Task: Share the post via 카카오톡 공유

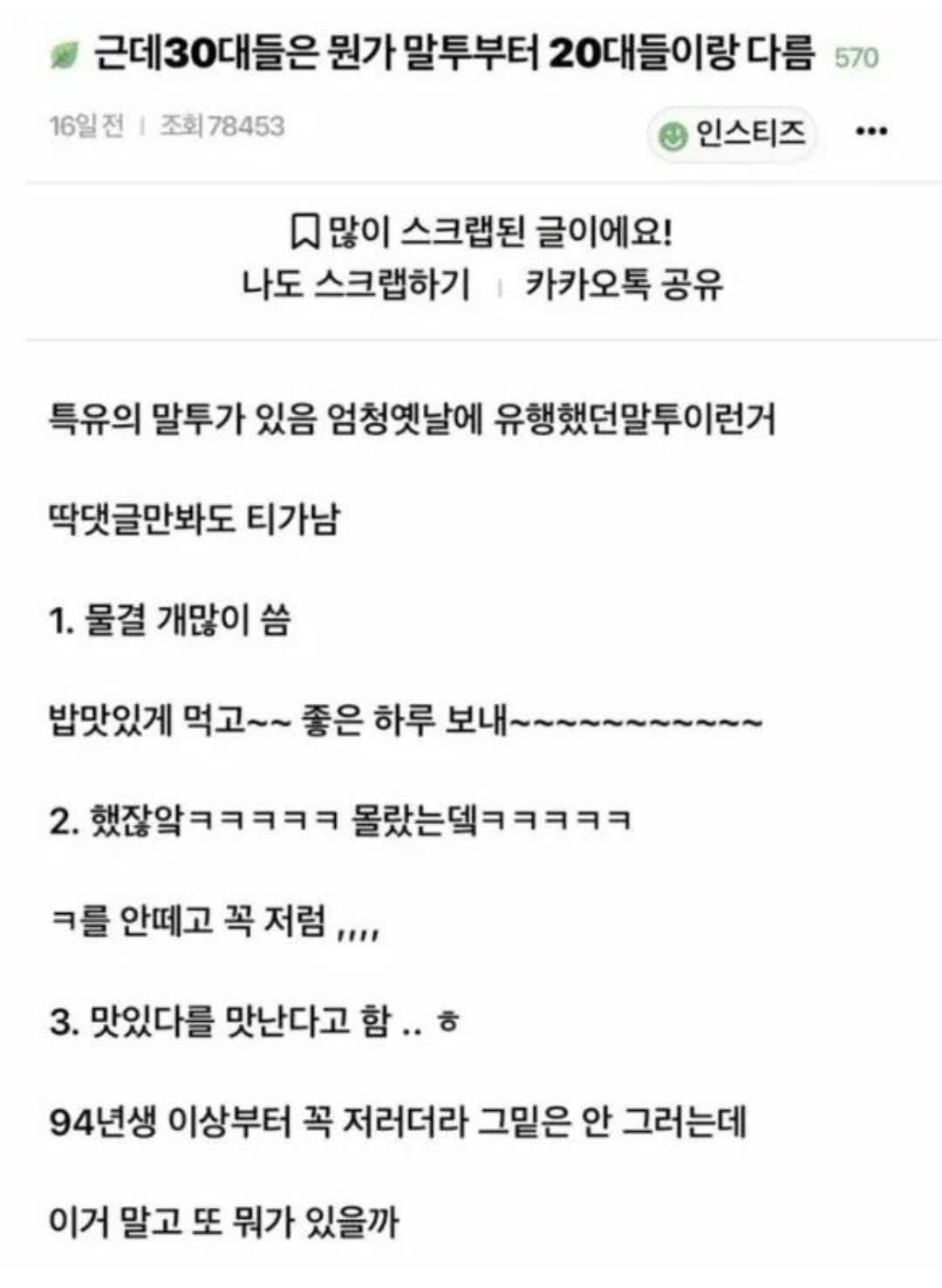Action: pyautogui.click(x=625, y=284)
